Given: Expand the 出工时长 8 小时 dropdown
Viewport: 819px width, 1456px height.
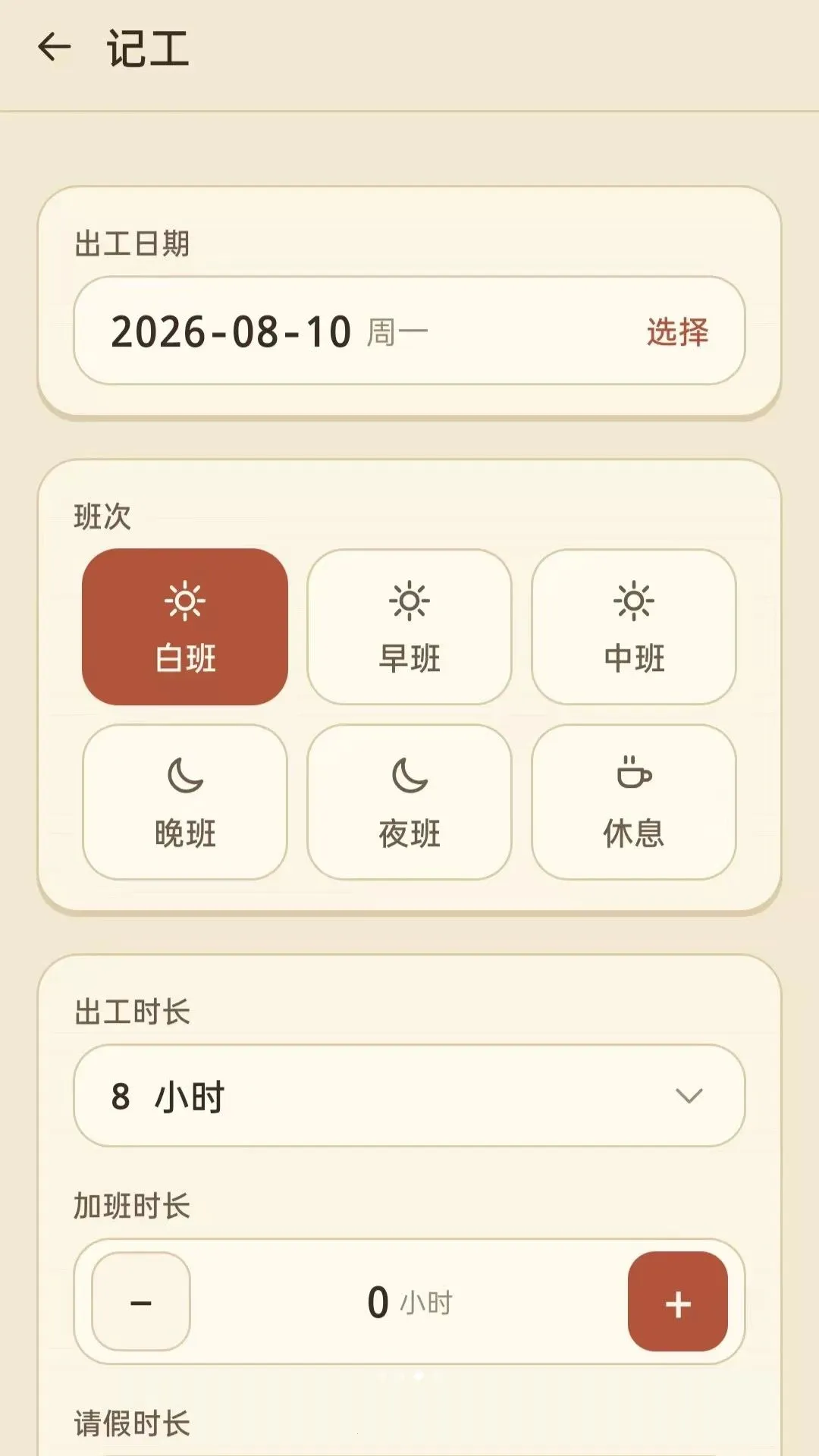Looking at the screenshot, I should (409, 1096).
